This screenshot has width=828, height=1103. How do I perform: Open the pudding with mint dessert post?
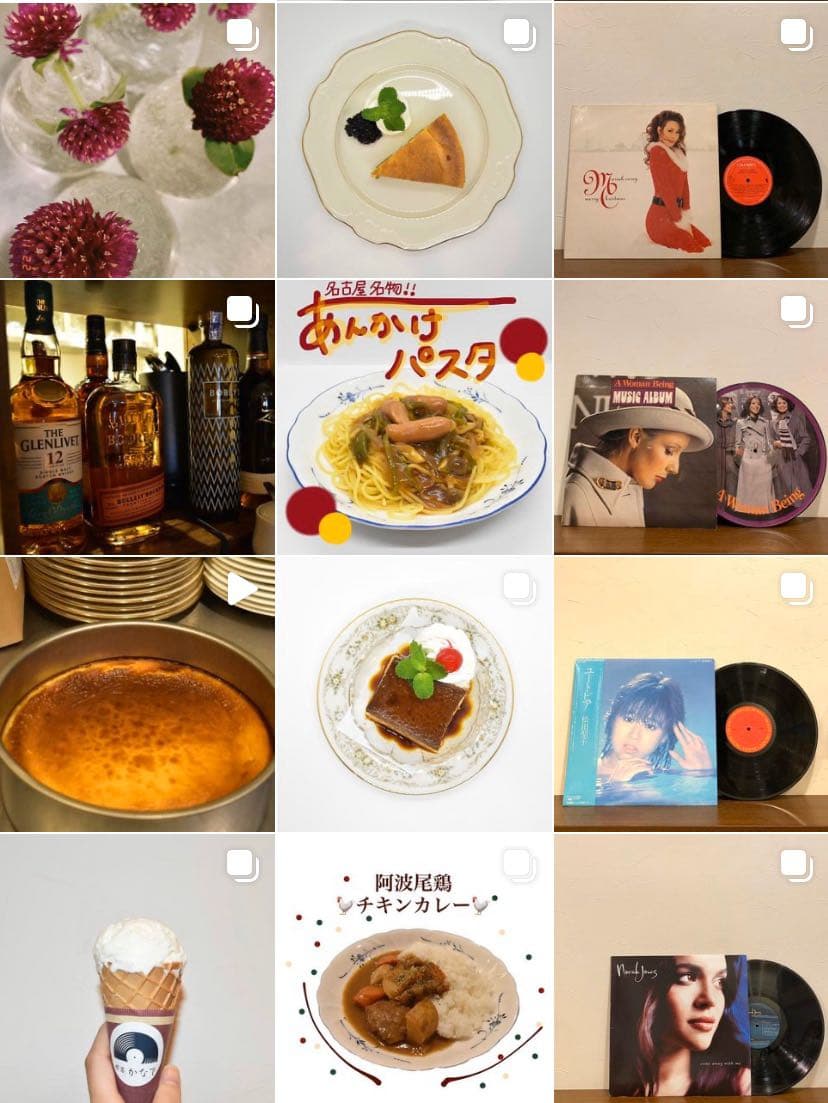click(x=413, y=694)
